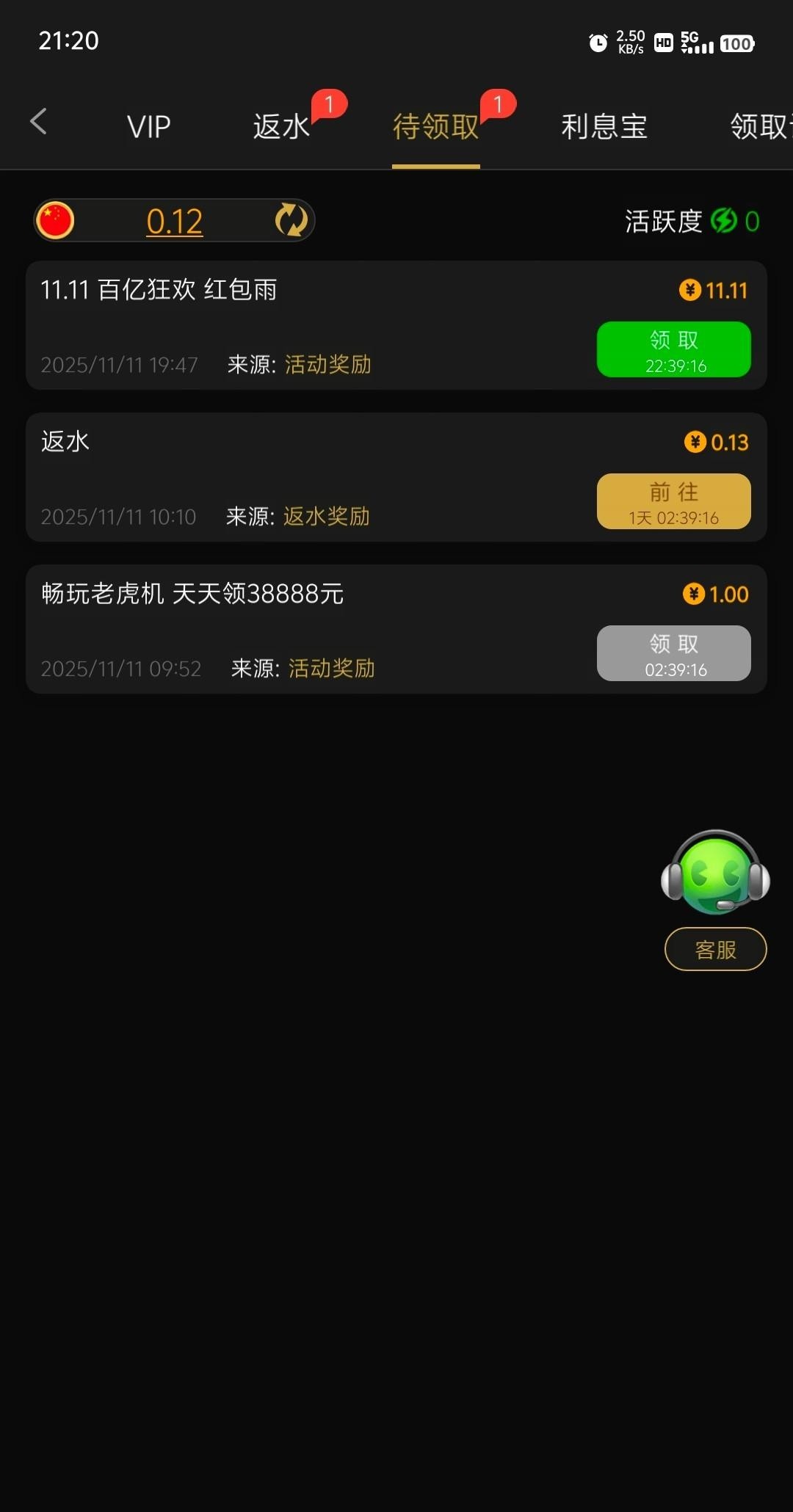The width and height of the screenshot is (793, 1512).
Task: Click the yen coin icon beside 11.11
Action: (x=689, y=290)
